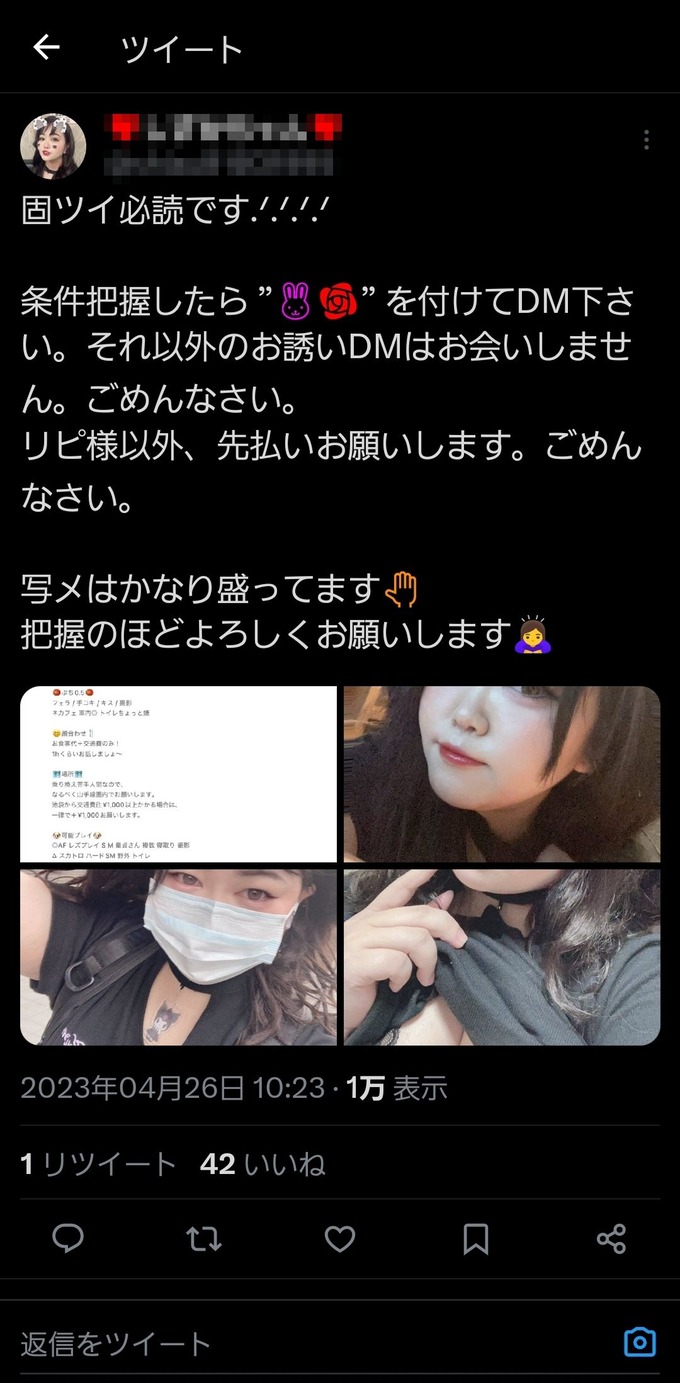View the 42 いいね list
This screenshot has height=1383, width=680.
coord(262,1164)
